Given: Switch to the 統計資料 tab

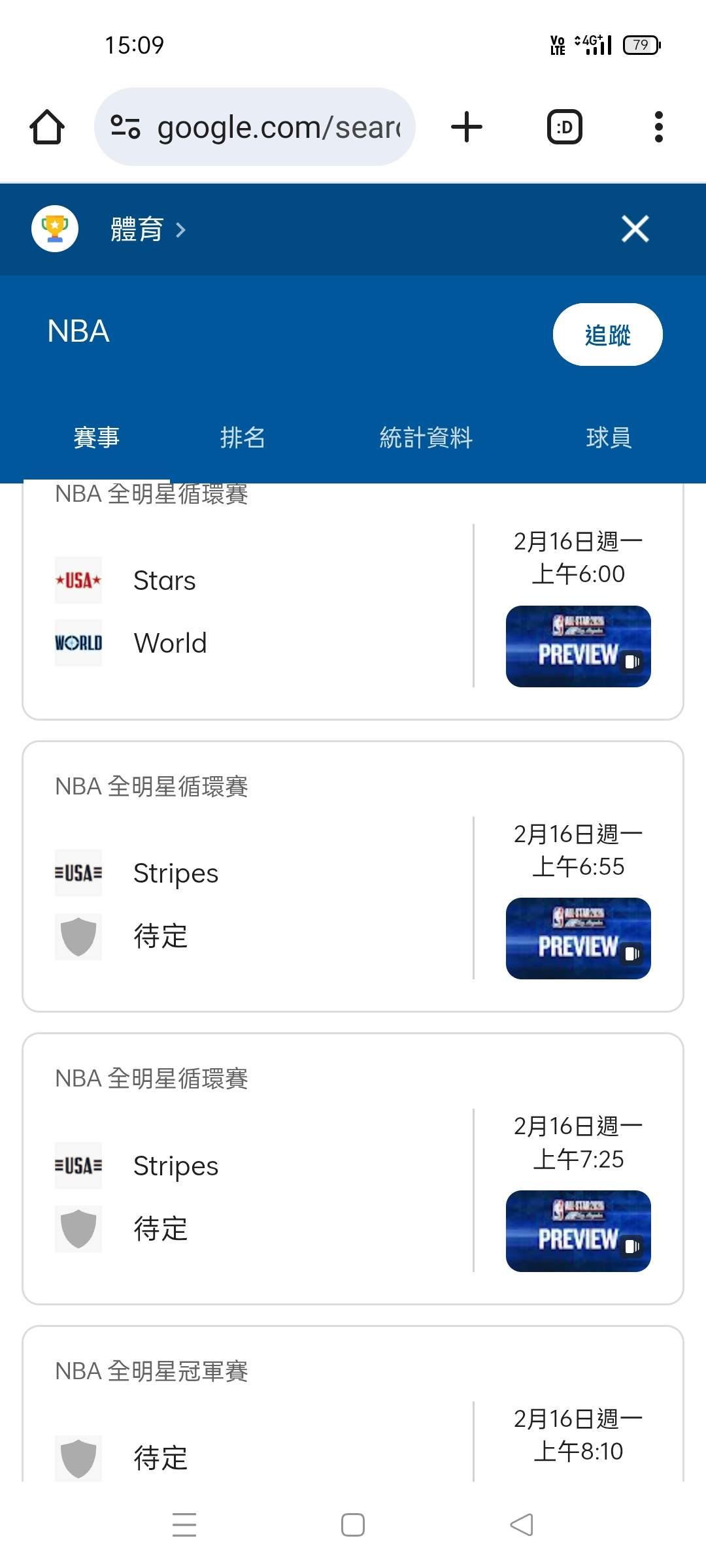Looking at the screenshot, I should click(426, 437).
